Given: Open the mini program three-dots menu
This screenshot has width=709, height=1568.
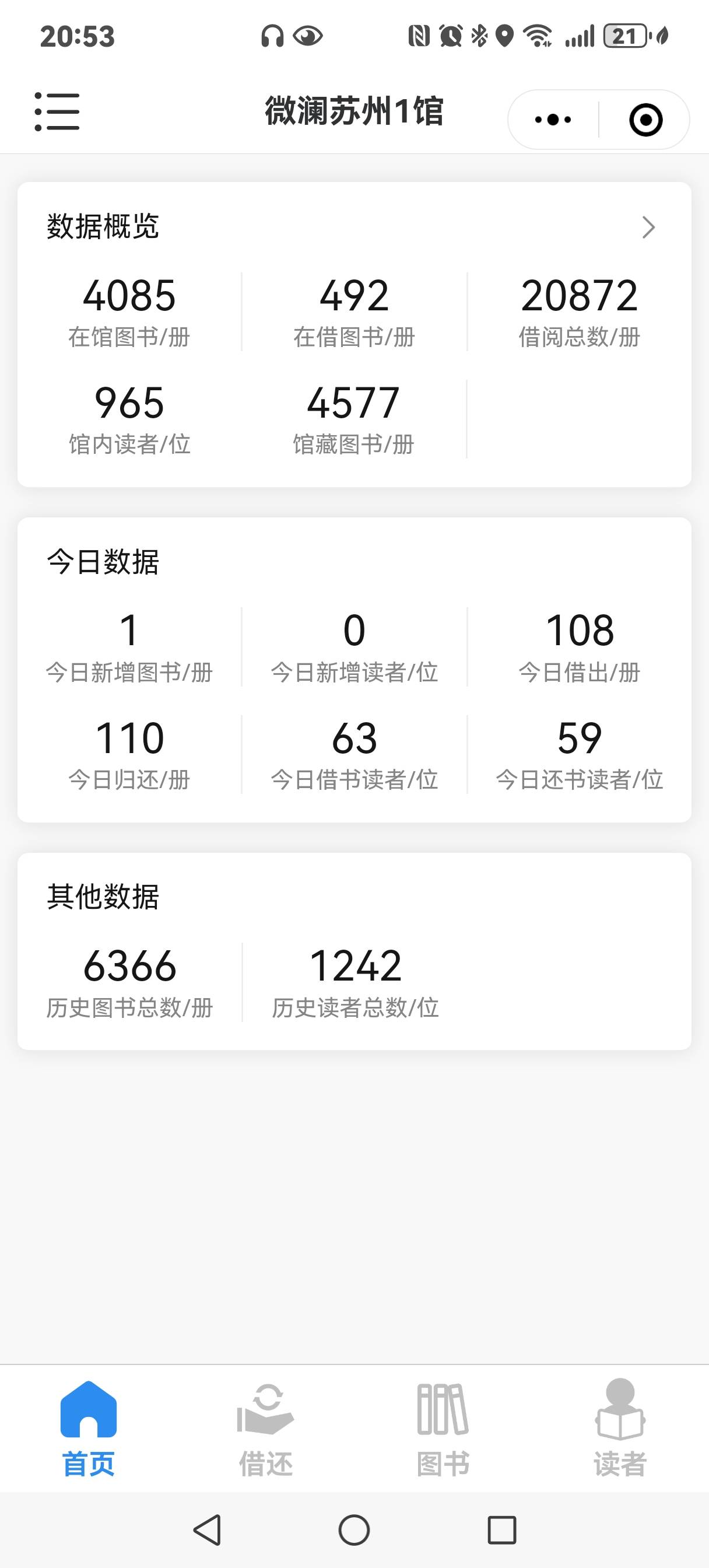Looking at the screenshot, I should (553, 120).
